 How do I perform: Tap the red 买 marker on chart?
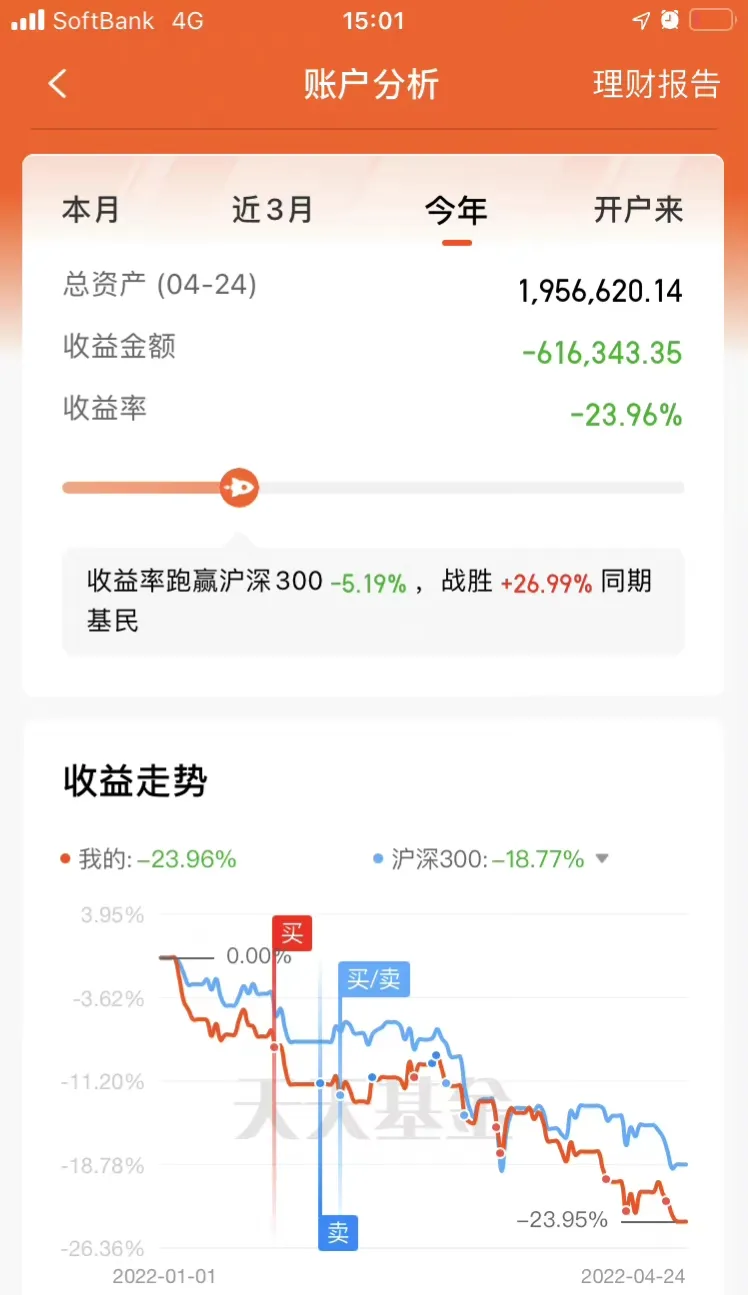[292, 934]
